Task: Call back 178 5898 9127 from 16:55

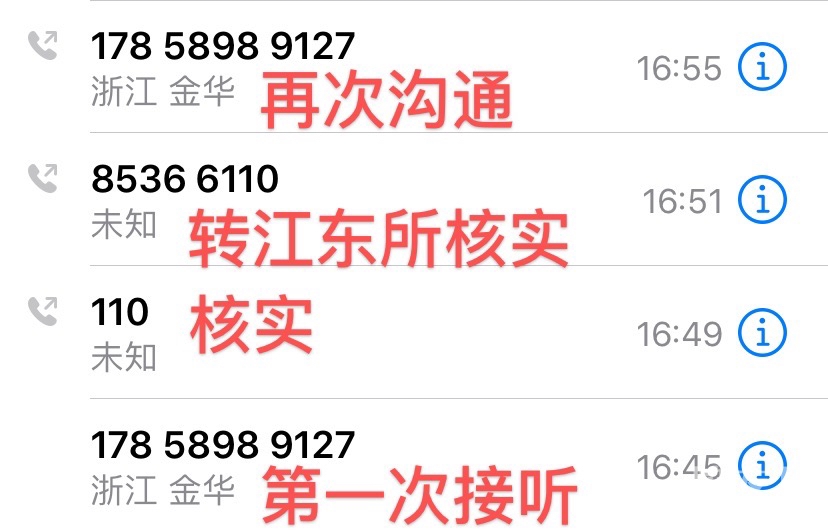Action: pos(223,46)
